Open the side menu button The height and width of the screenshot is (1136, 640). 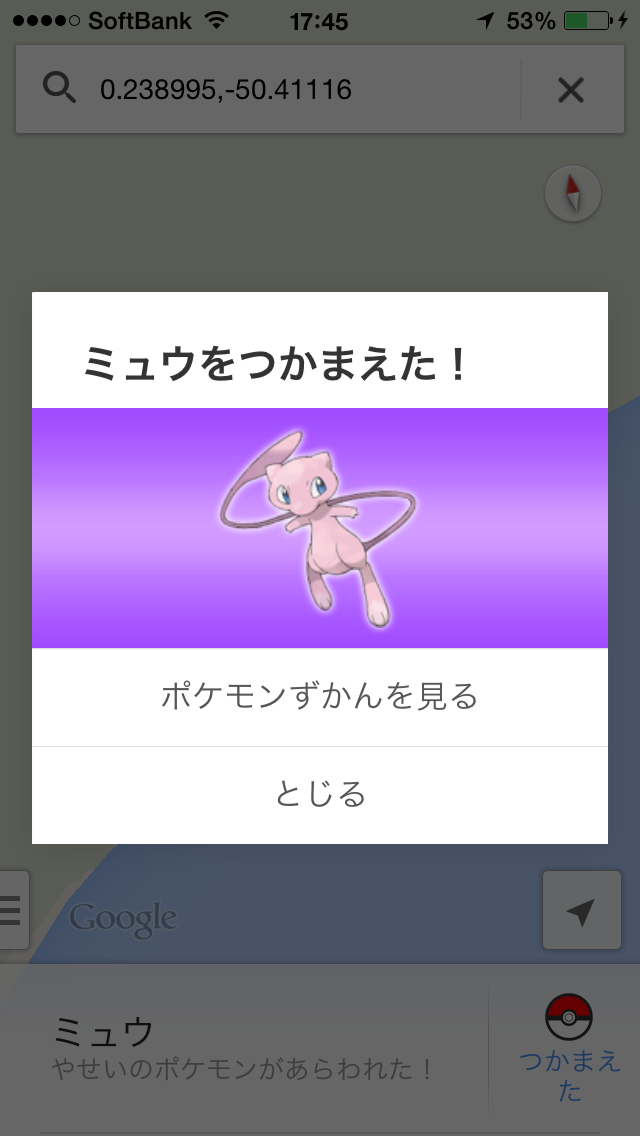12,910
